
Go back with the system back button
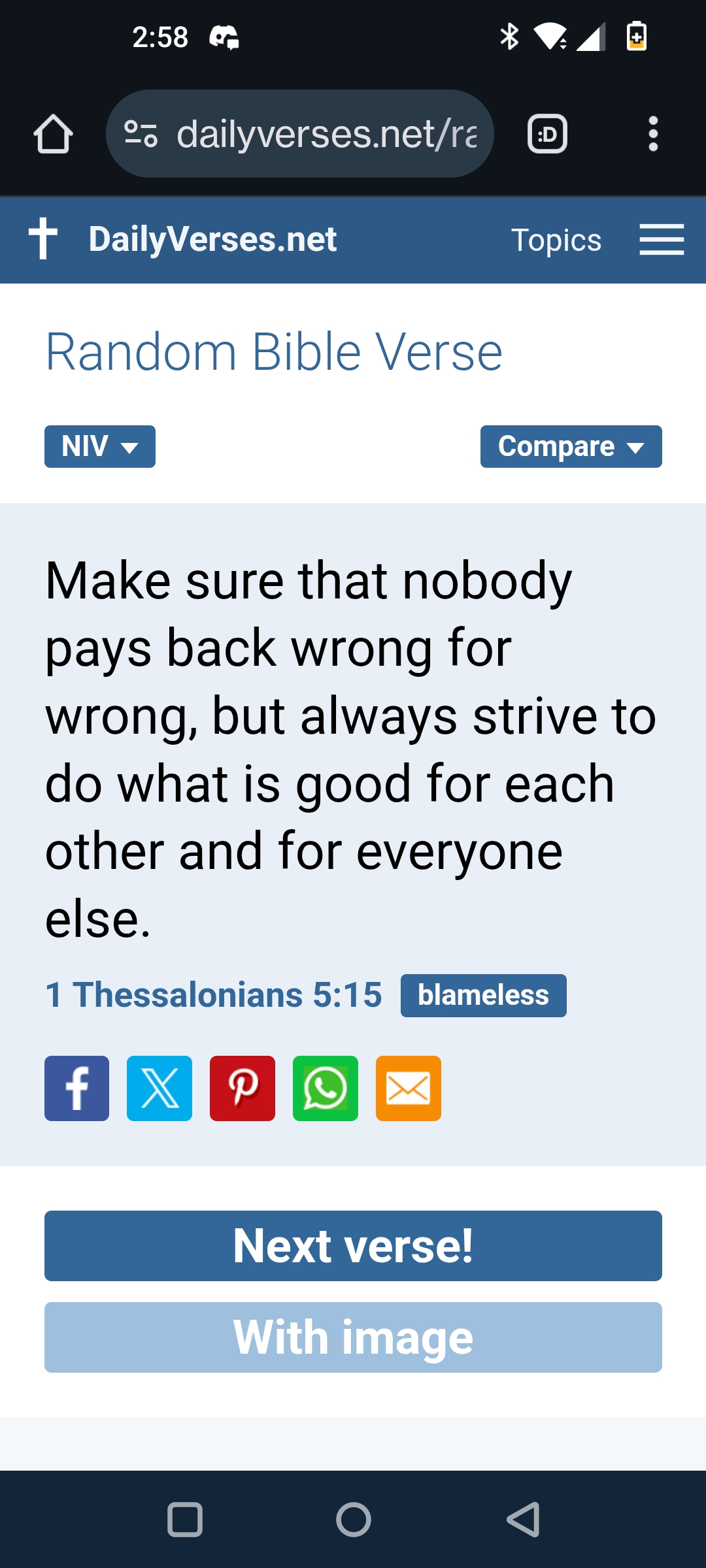pos(523,1520)
